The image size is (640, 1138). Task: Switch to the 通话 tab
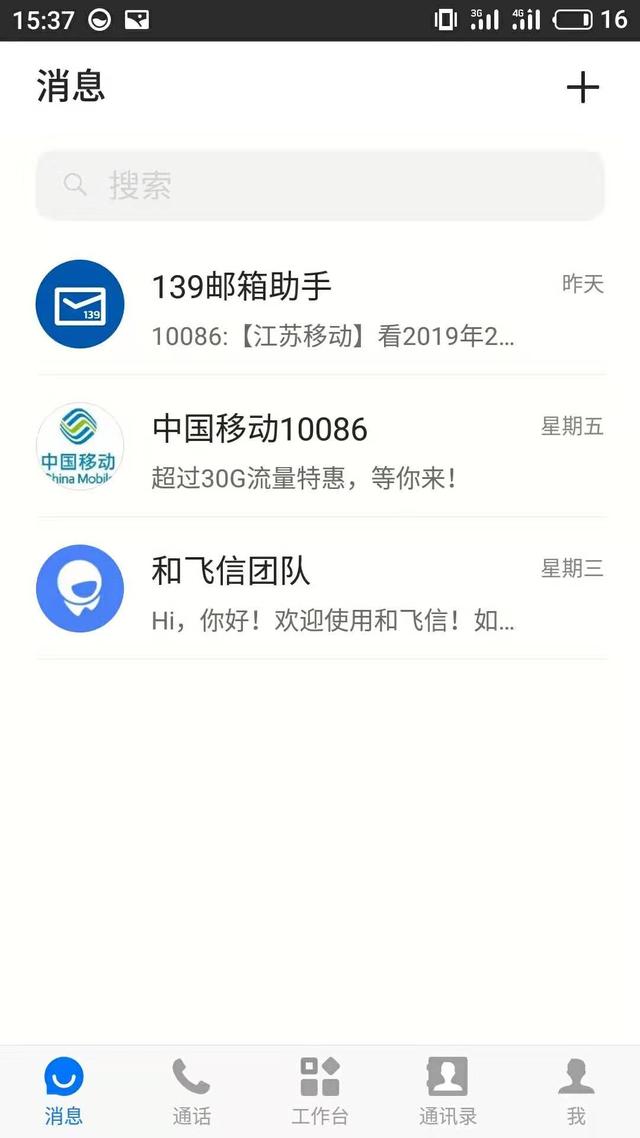pos(191,1090)
